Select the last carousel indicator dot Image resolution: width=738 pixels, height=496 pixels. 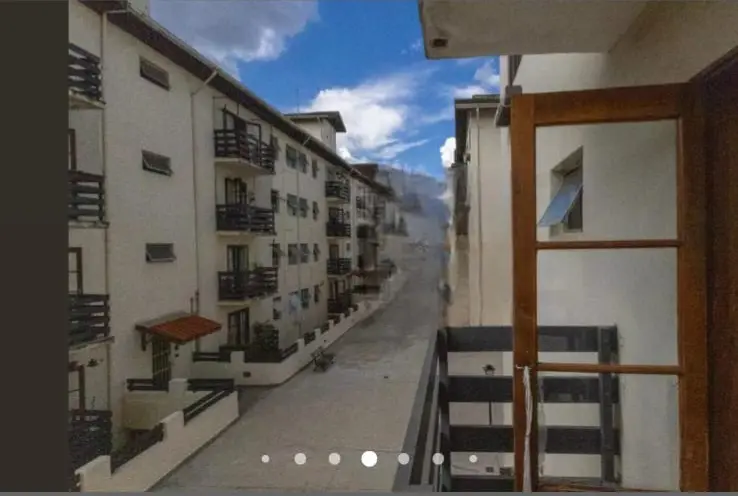click(x=473, y=459)
